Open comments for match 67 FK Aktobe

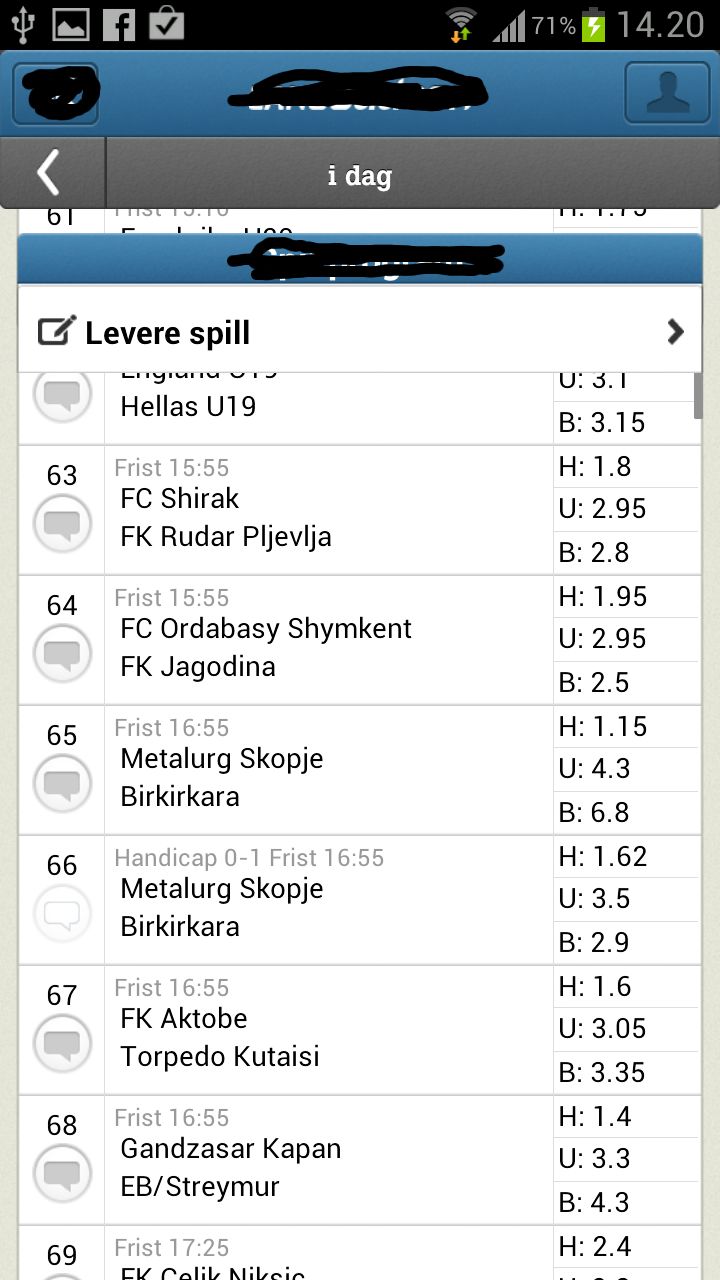click(62, 1043)
